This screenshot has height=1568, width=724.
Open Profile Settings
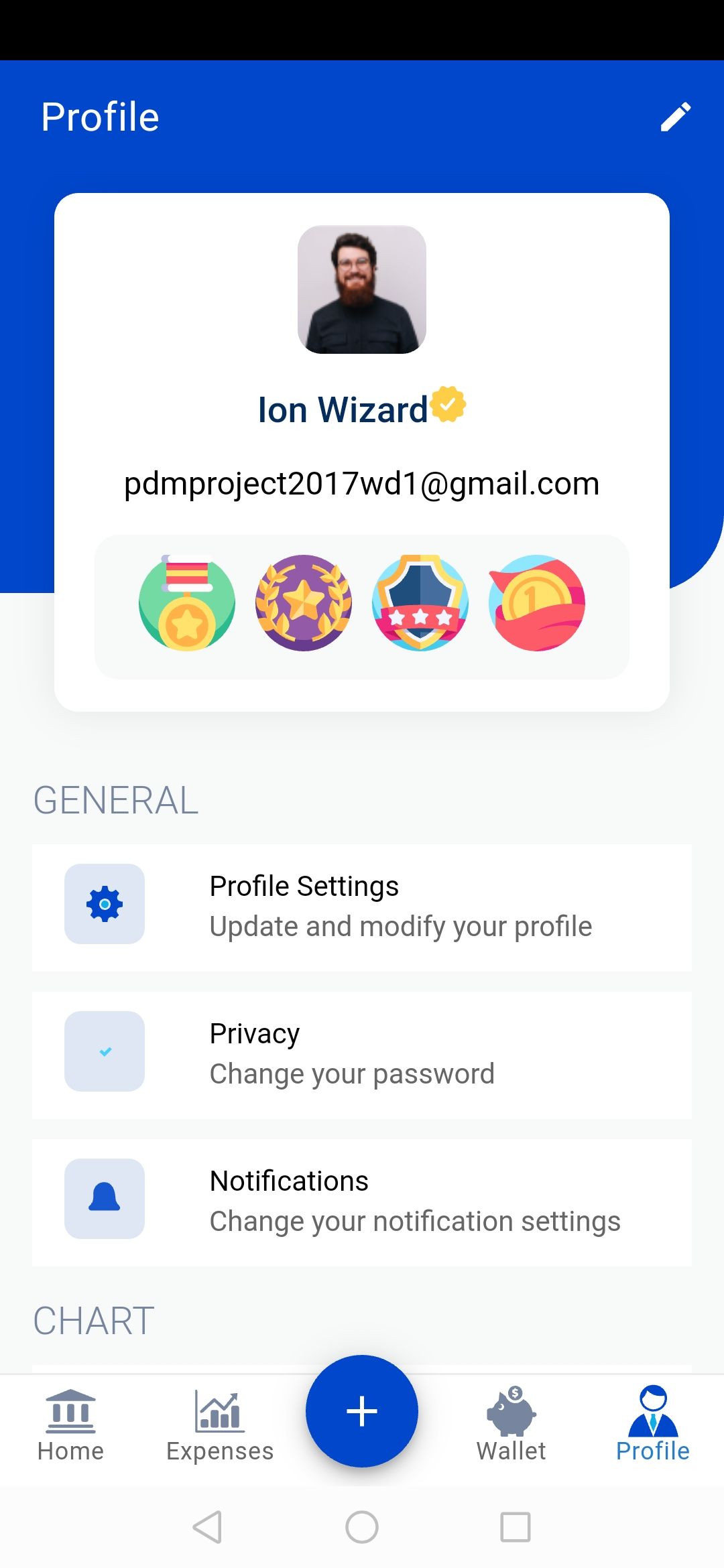pos(362,907)
